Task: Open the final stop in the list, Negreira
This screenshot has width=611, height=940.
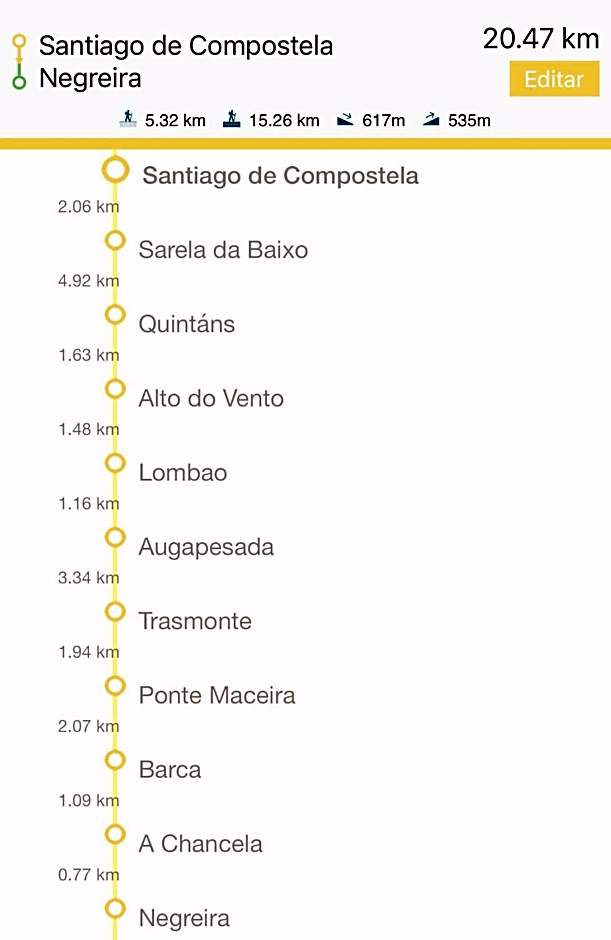Action: (x=184, y=917)
